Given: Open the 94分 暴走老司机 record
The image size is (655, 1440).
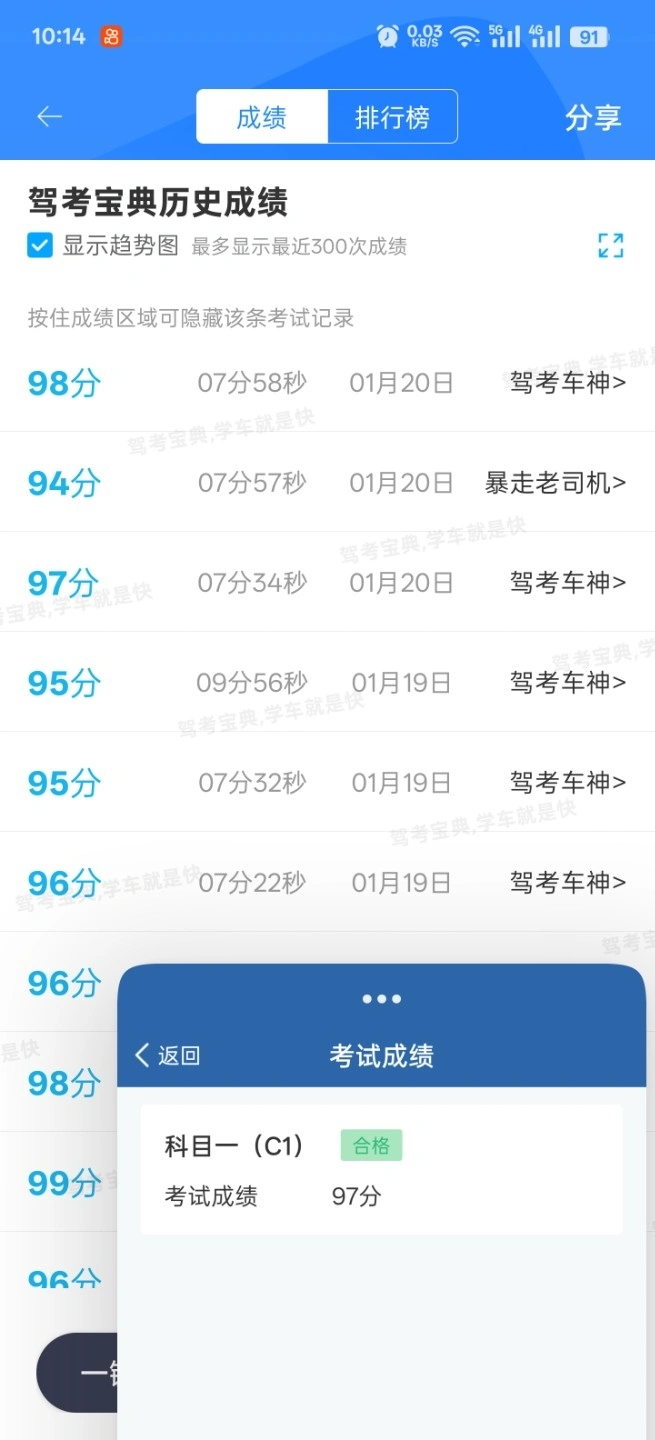Looking at the screenshot, I should (327, 483).
